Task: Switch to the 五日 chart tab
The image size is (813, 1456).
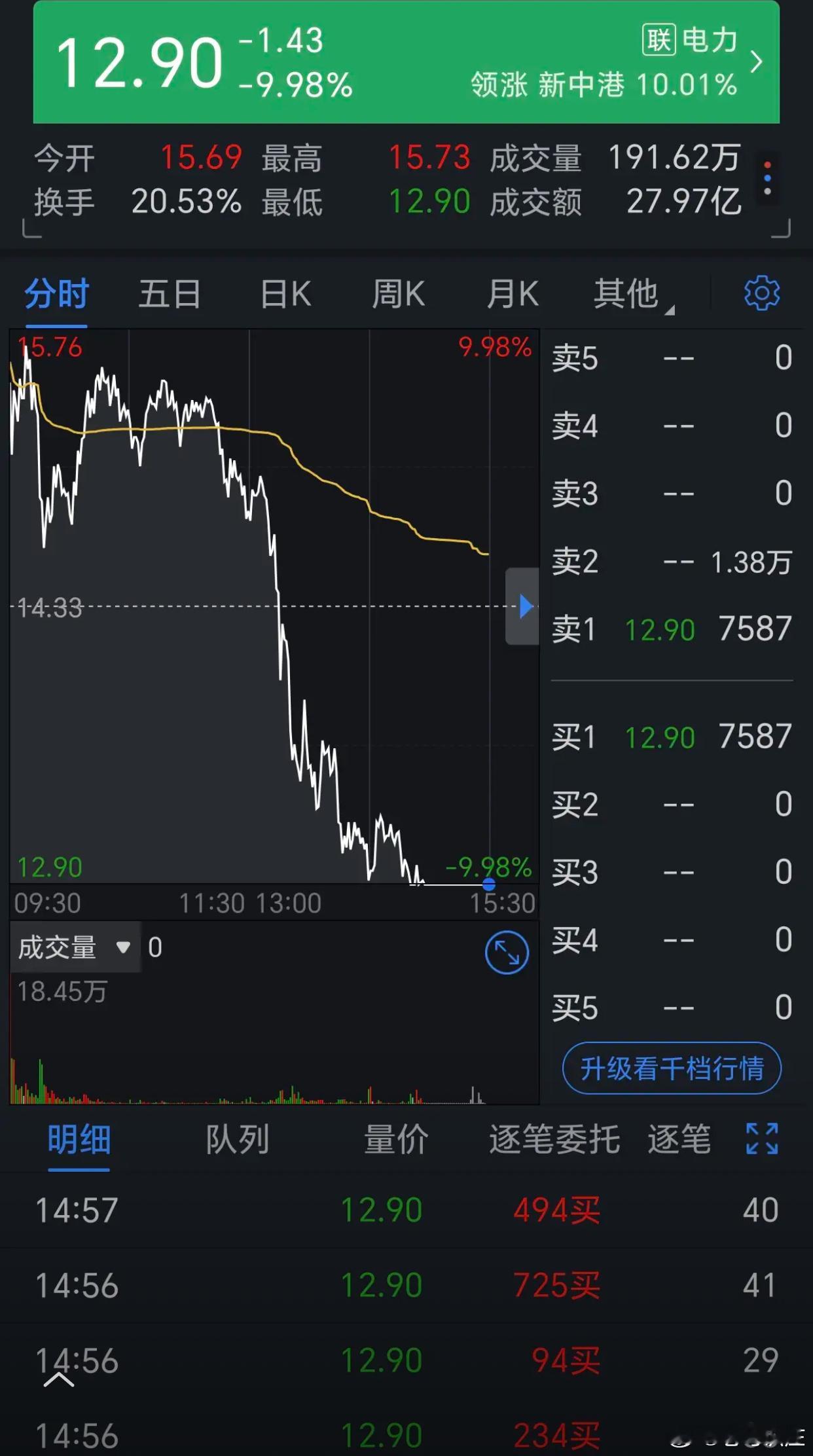Action: point(170,293)
